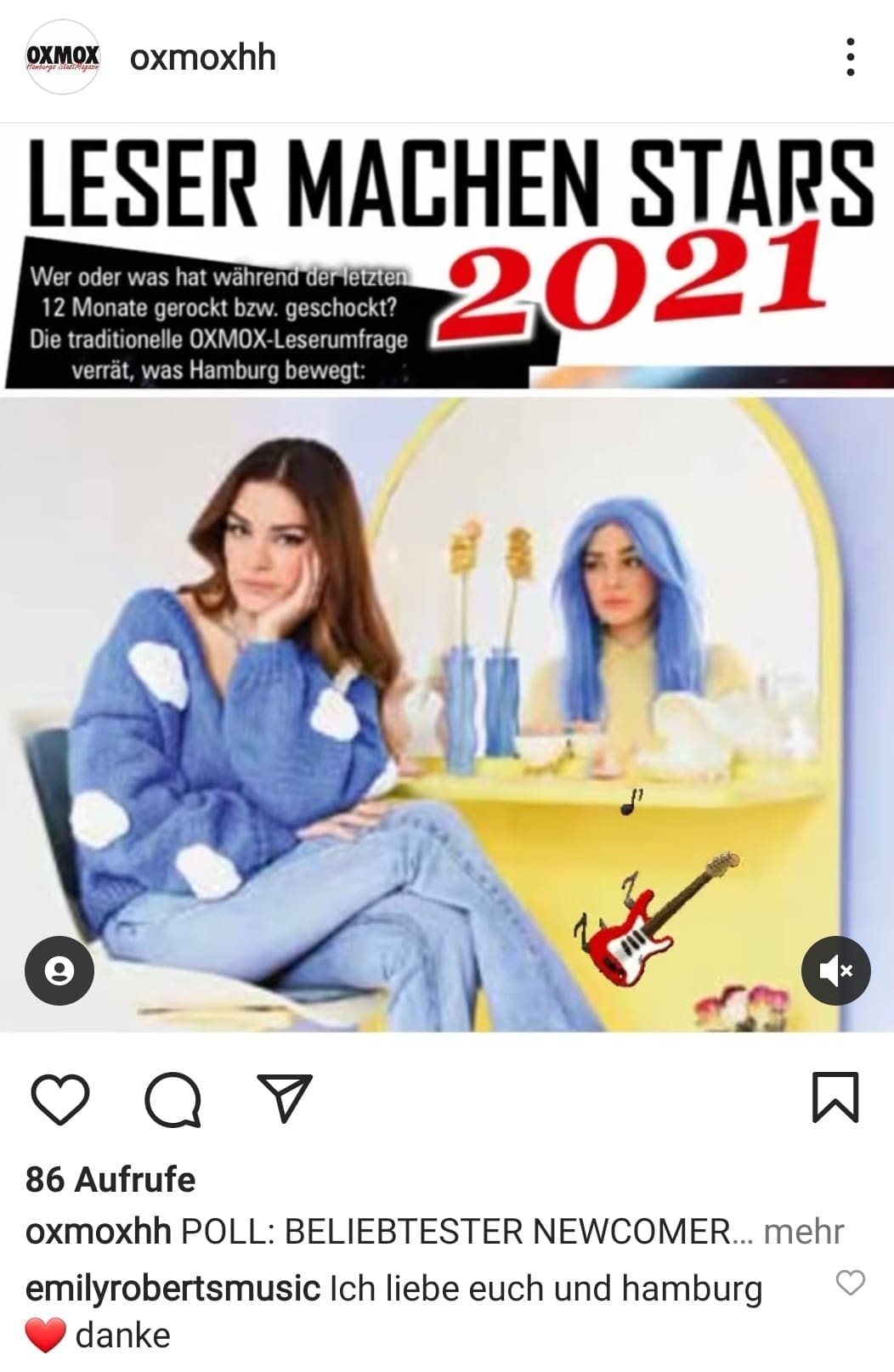Open the post's three-dot overflow menu
This screenshot has width=894, height=1372.
click(x=850, y=58)
